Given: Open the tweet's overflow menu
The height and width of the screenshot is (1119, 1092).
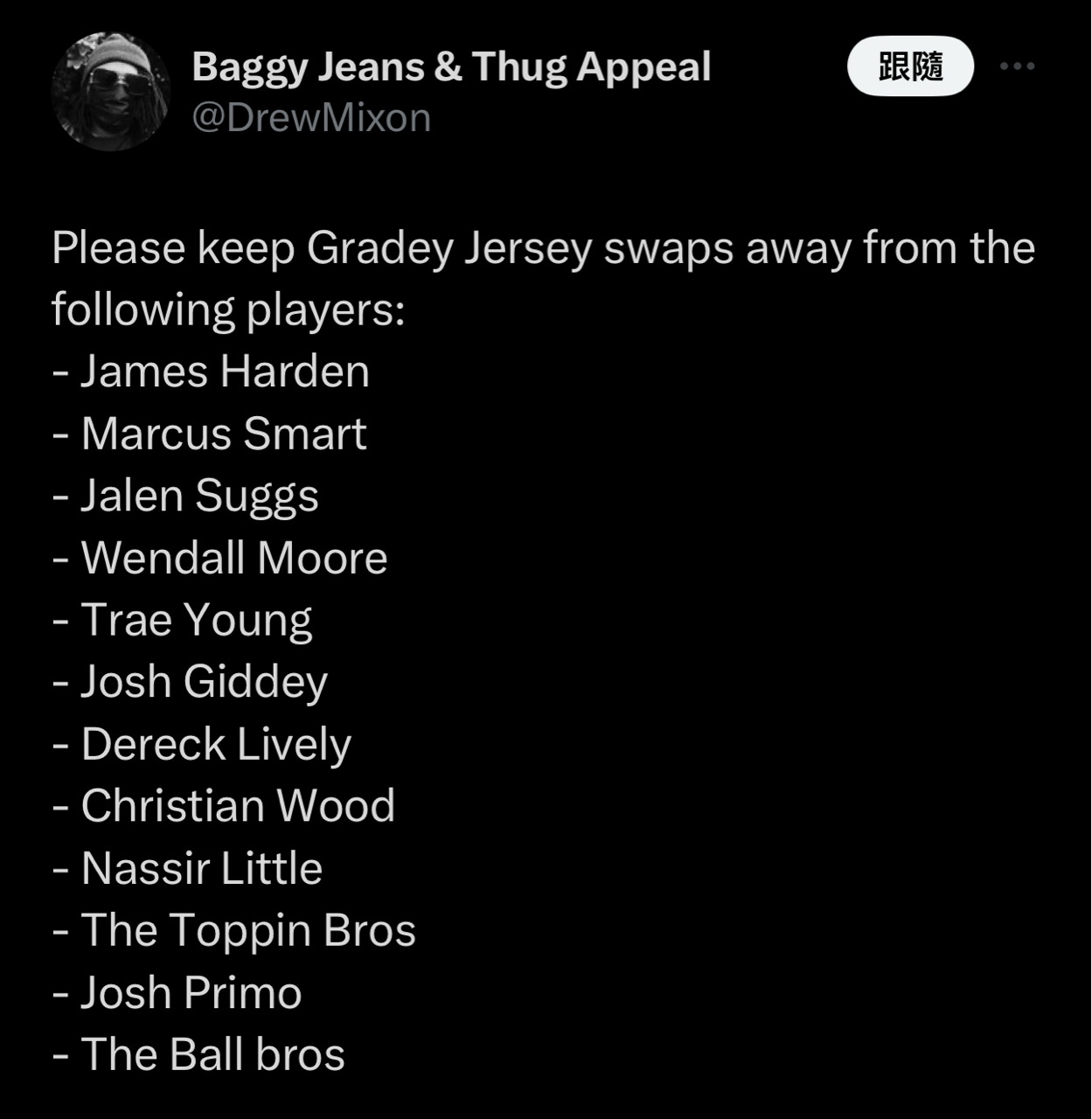Looking at the screenshot, I should click(x=1017, y=66).
